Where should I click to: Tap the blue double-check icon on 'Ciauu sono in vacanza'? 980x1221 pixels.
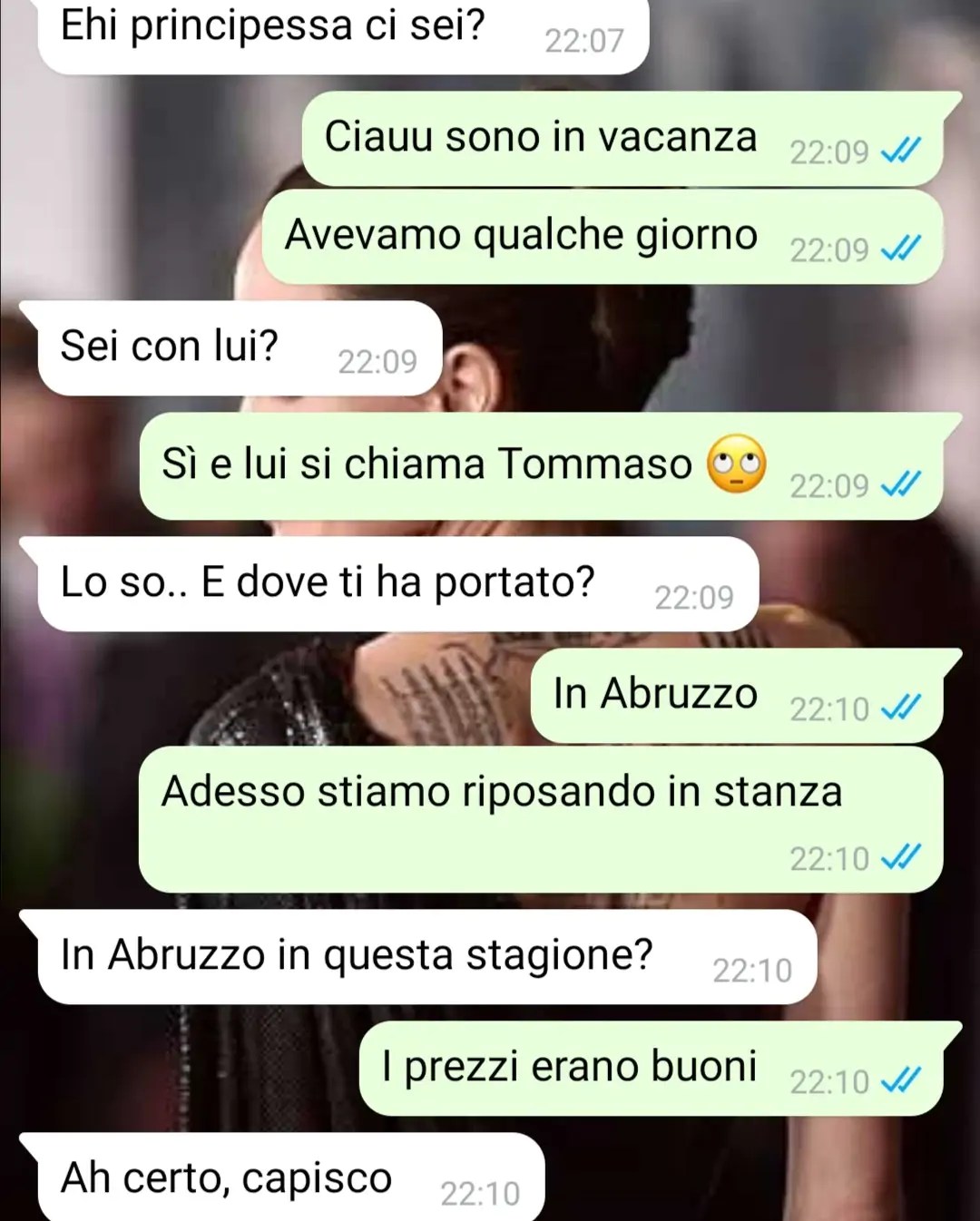tap(897, 151)
